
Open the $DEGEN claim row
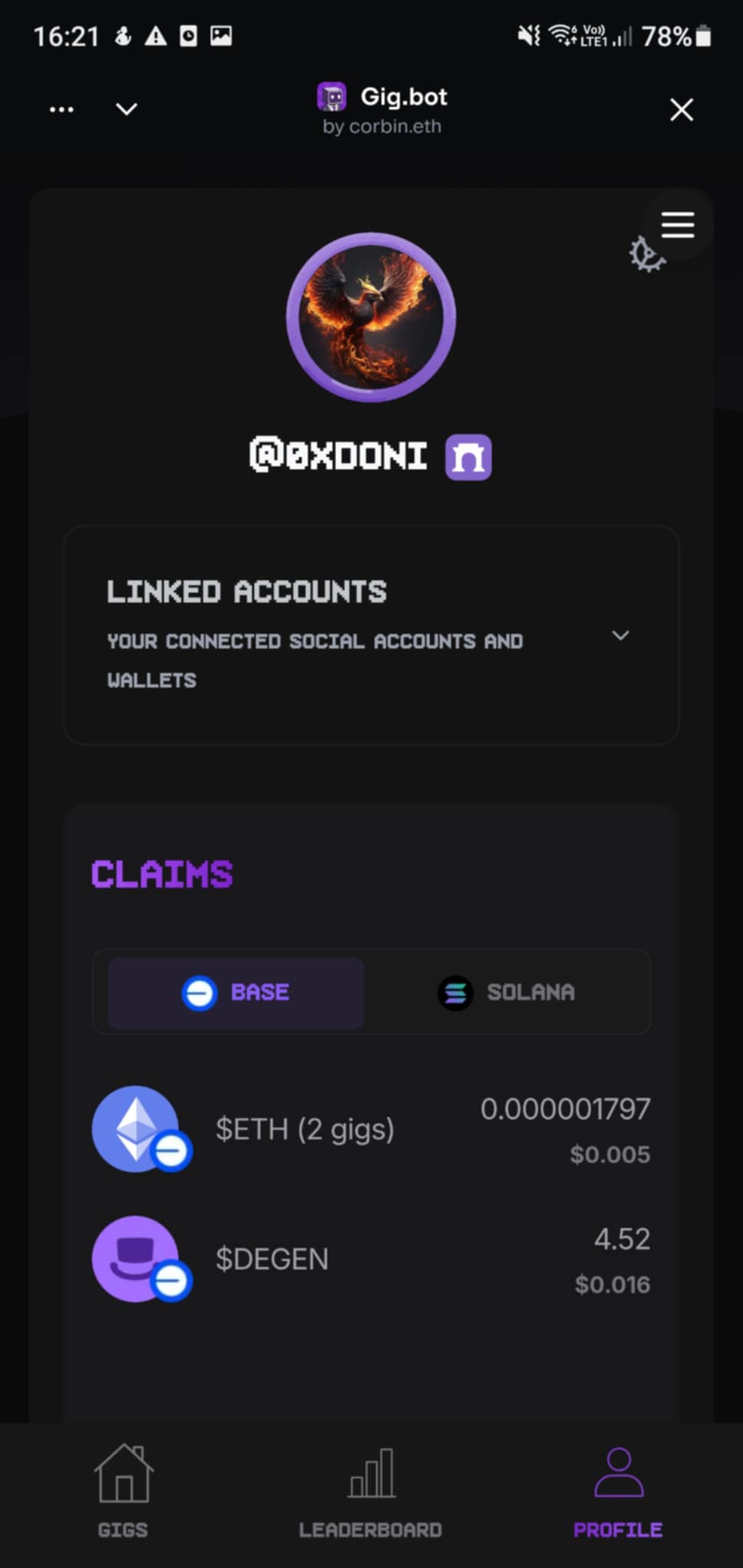[371, 1259]
